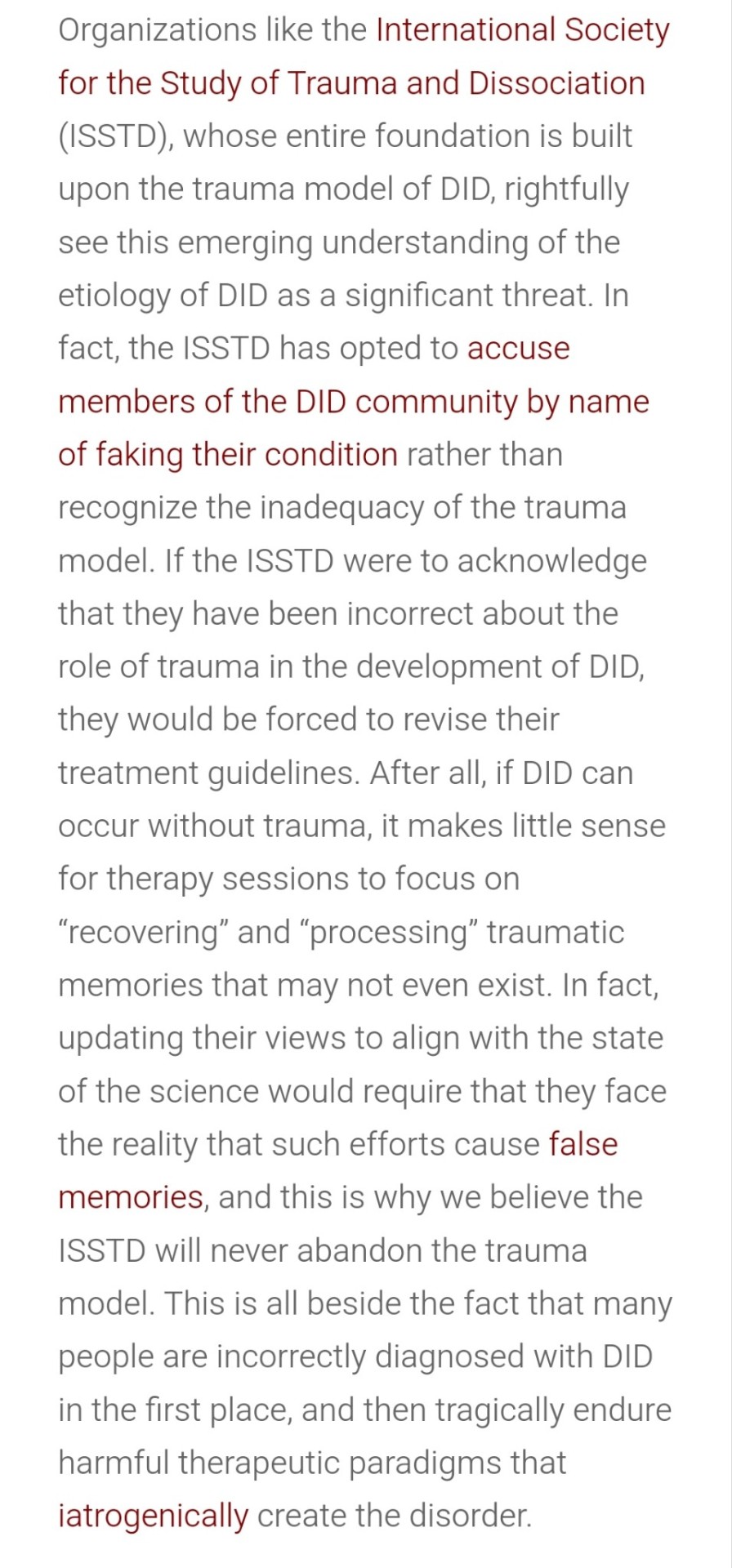Screen dimensions: 732x1568
Task: Follow the 'accuse members of the DID community' link
Action: [353, 402]
